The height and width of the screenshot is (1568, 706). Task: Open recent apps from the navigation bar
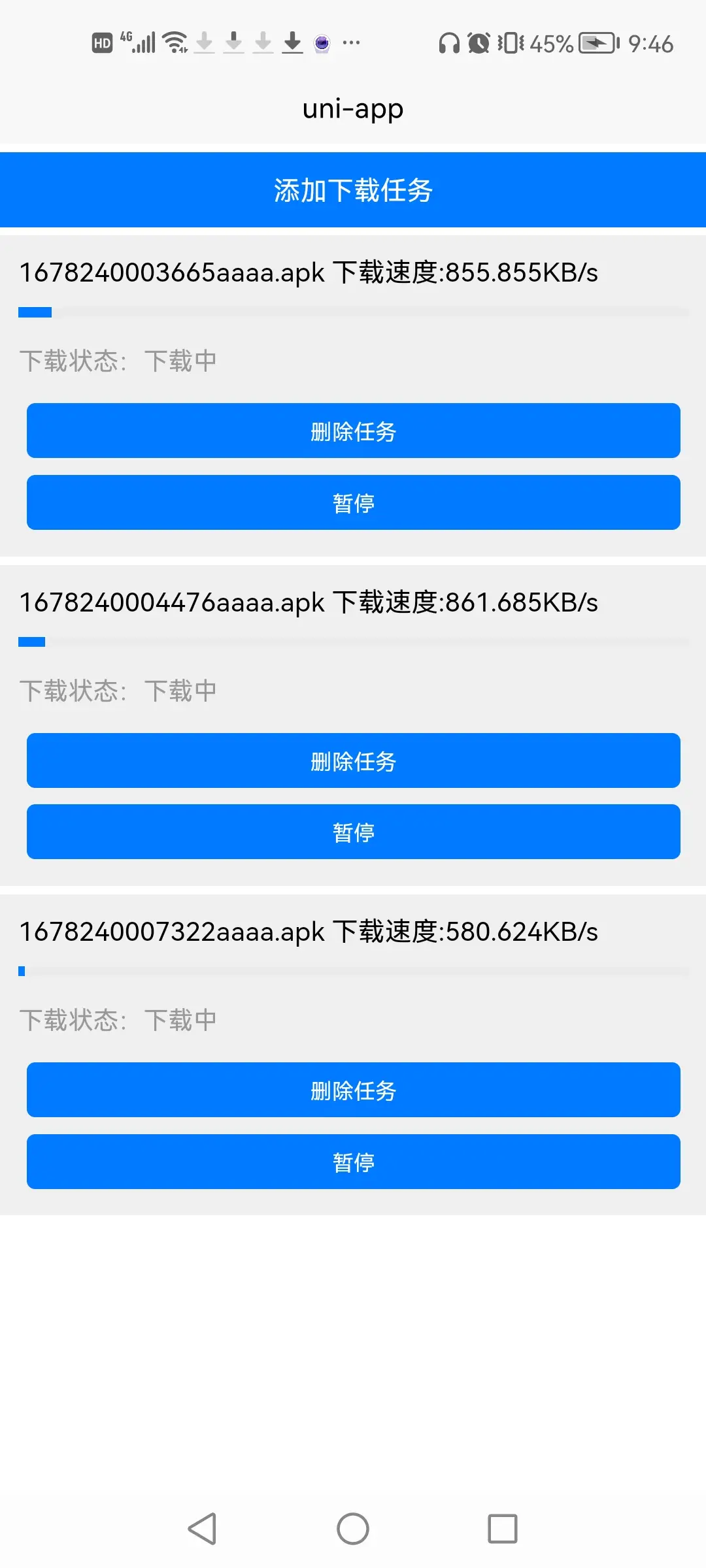[502, 1529]
